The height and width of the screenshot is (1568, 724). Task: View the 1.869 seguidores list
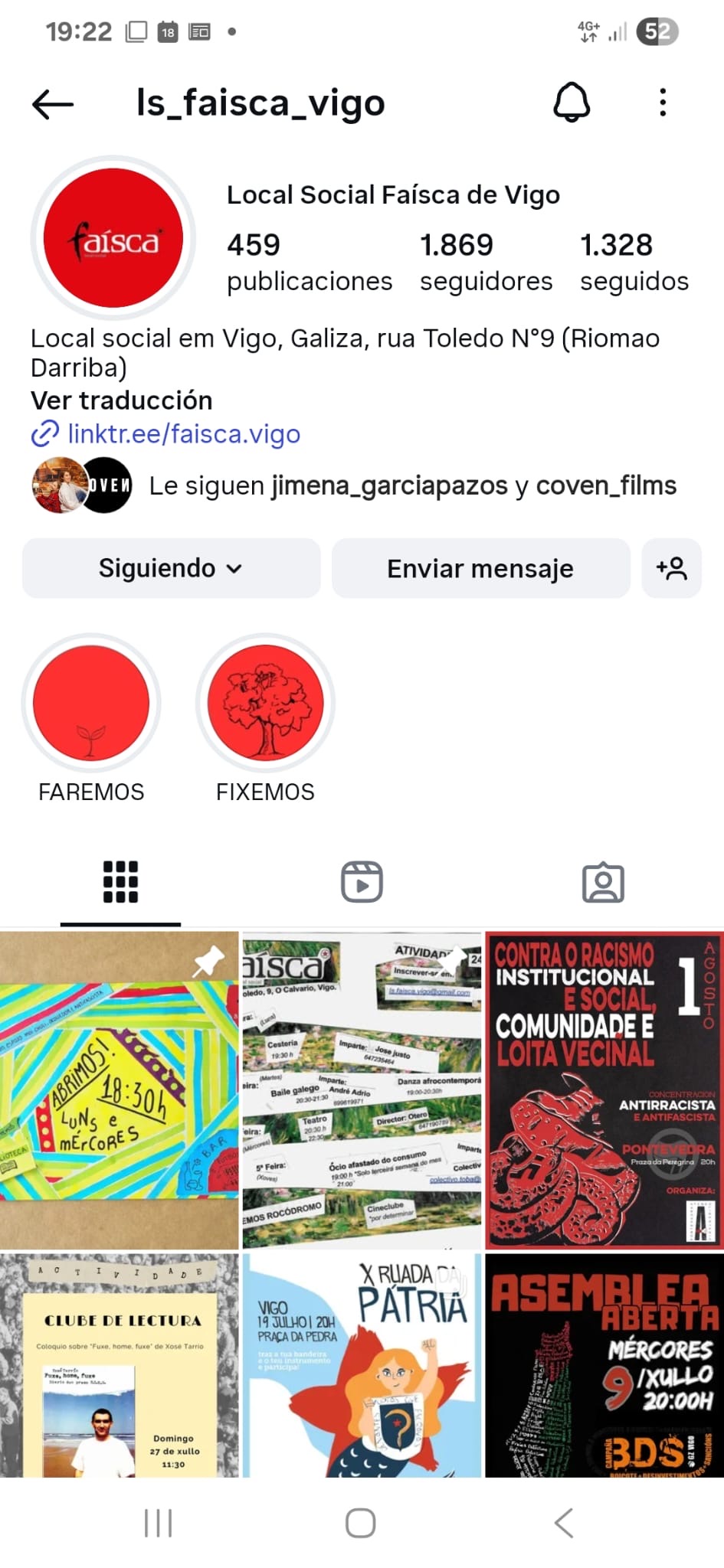[x=486, y=262]
